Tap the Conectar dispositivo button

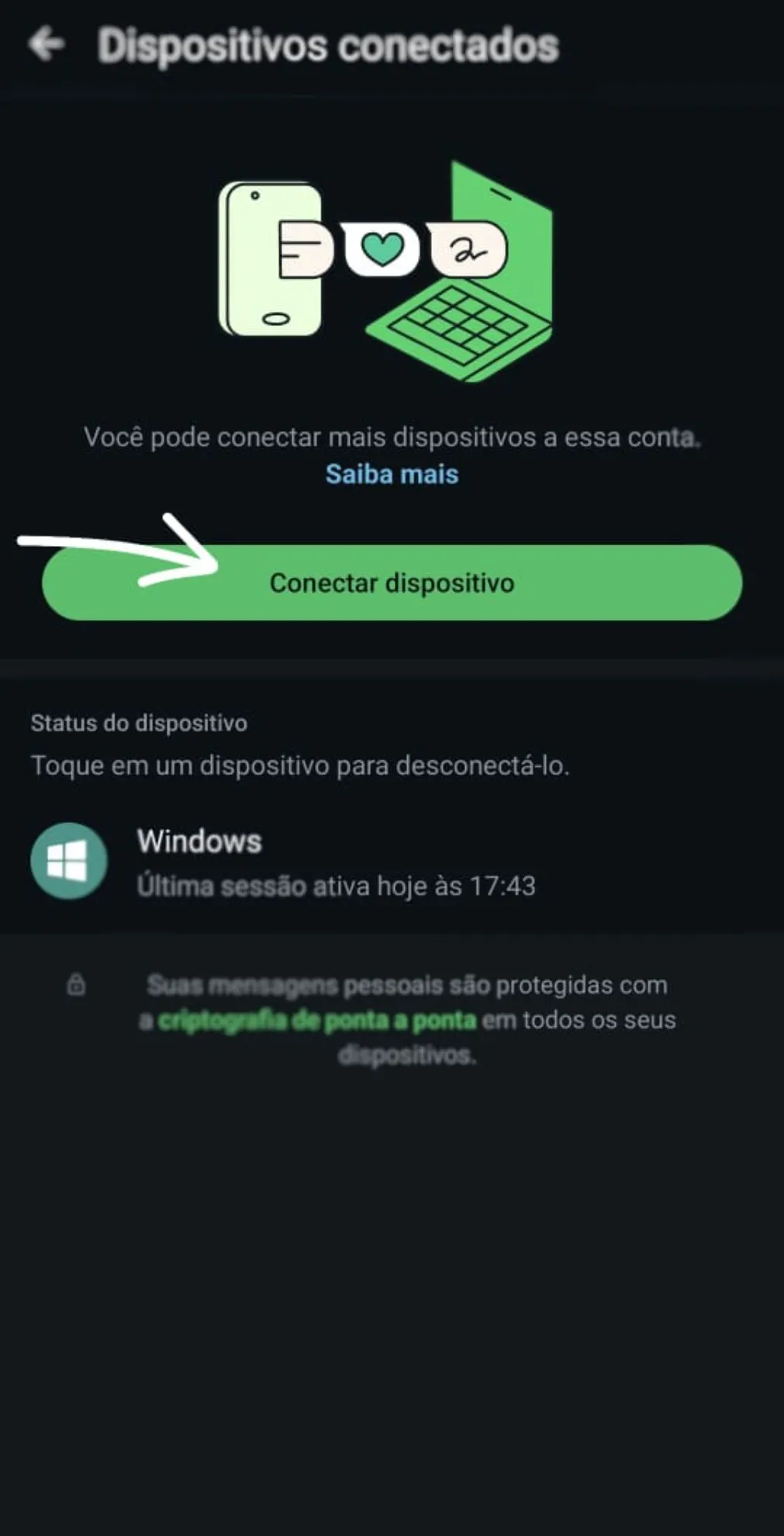(392, 583)
